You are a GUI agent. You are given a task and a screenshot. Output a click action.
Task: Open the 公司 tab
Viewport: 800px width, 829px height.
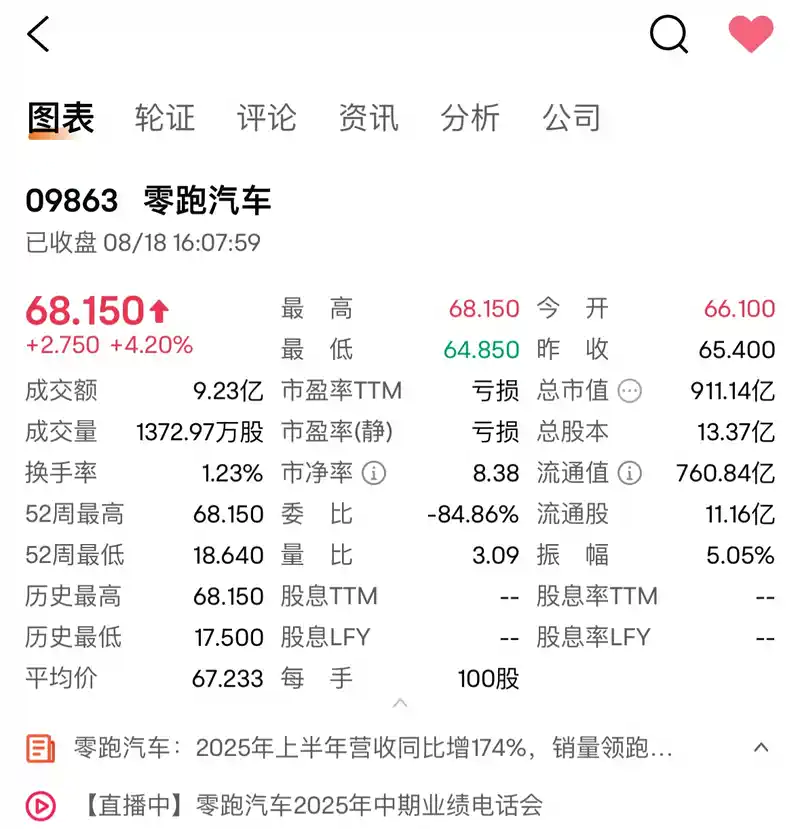pyautogui.click(x=572, y=118)
